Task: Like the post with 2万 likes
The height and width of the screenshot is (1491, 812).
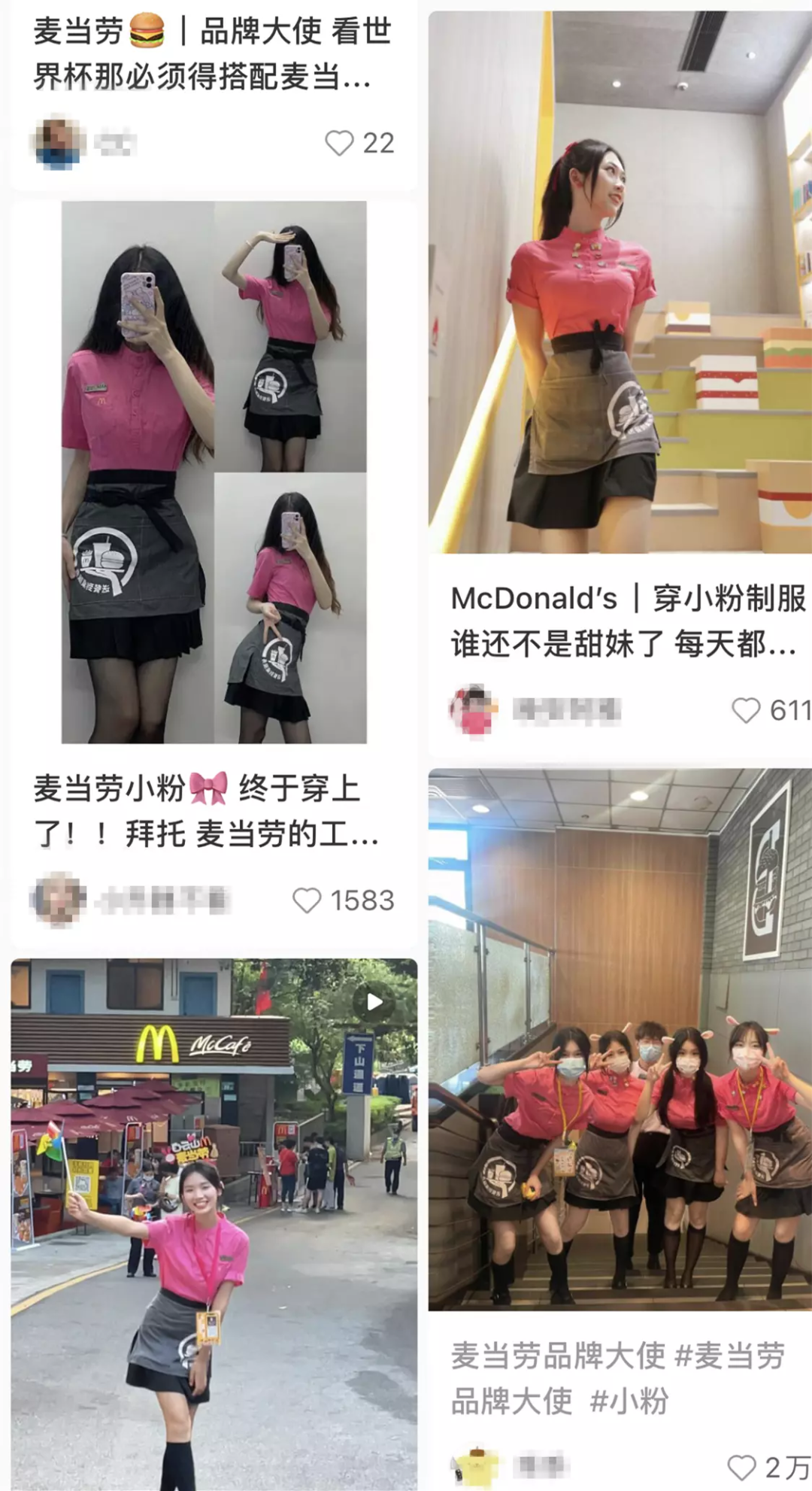Action: point(741,1468)
